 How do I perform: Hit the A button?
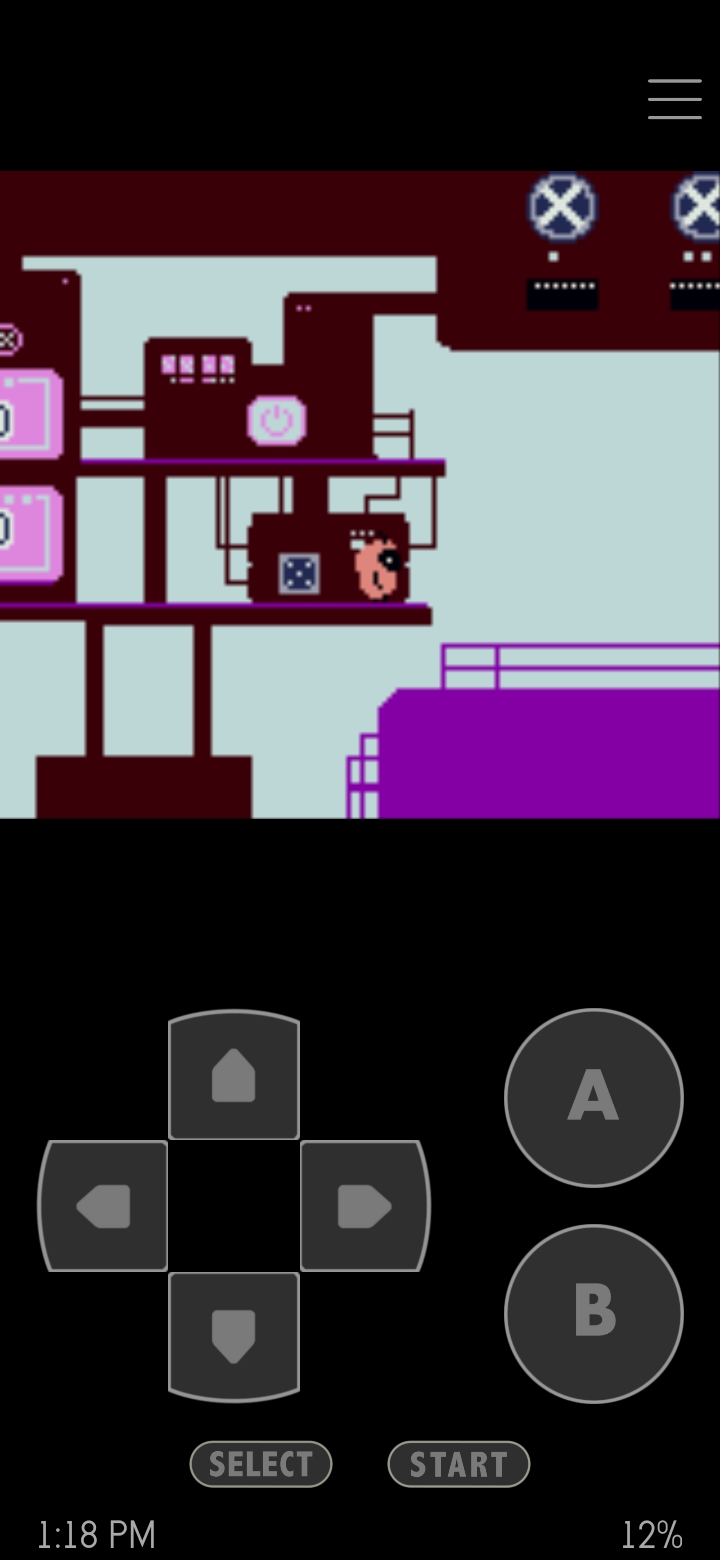point(594,1097)
